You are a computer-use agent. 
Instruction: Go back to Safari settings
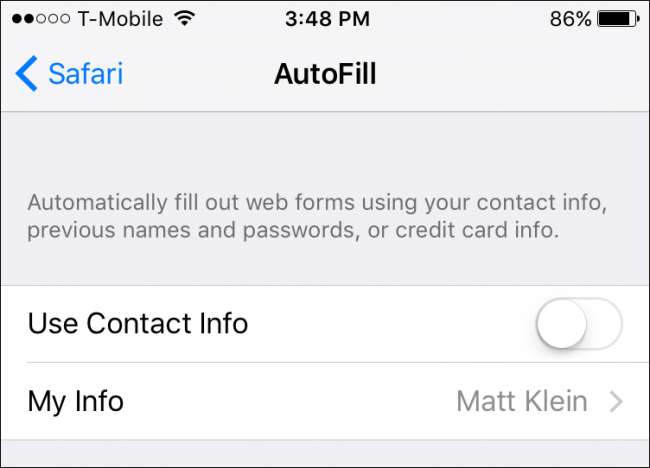(x=70, y=74)
